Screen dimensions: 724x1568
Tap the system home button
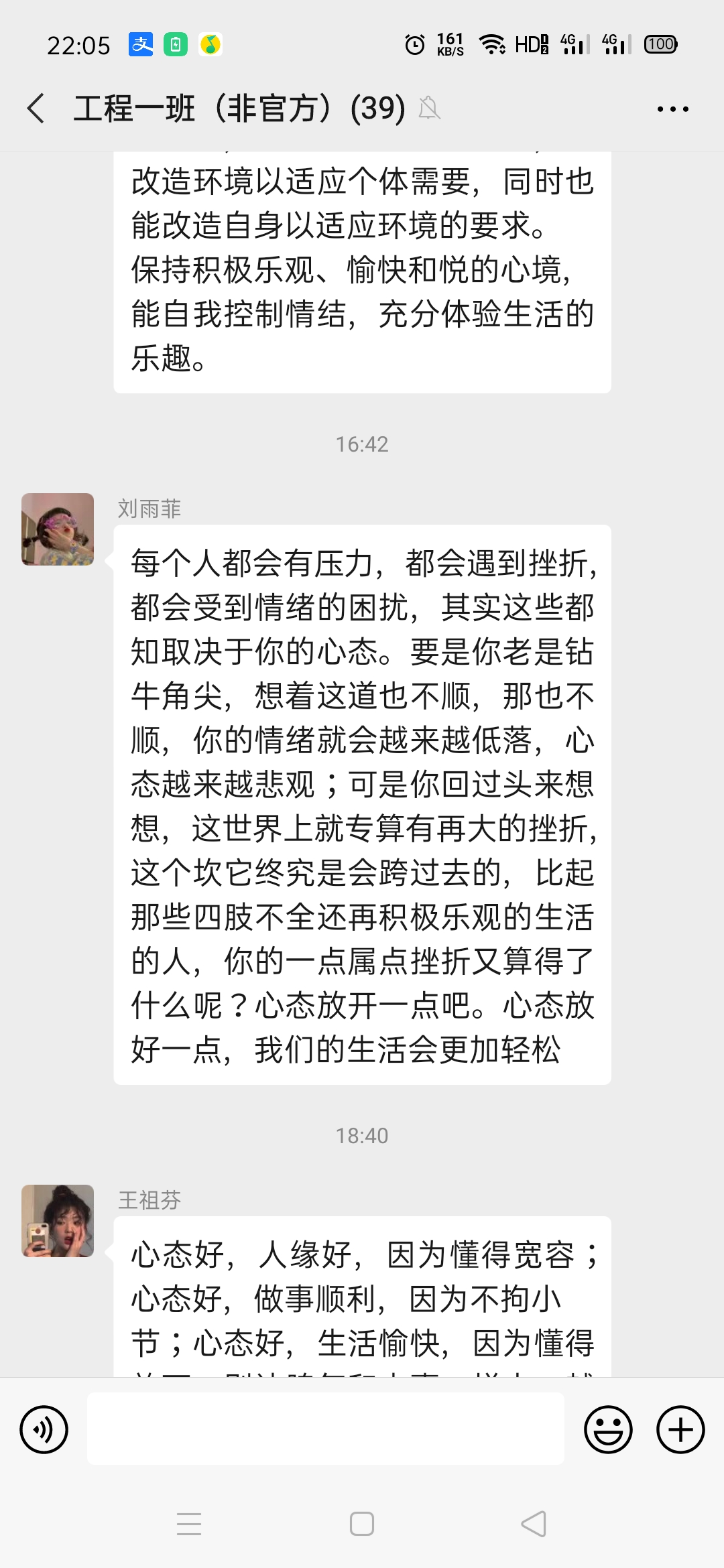tap(362, 1524)
